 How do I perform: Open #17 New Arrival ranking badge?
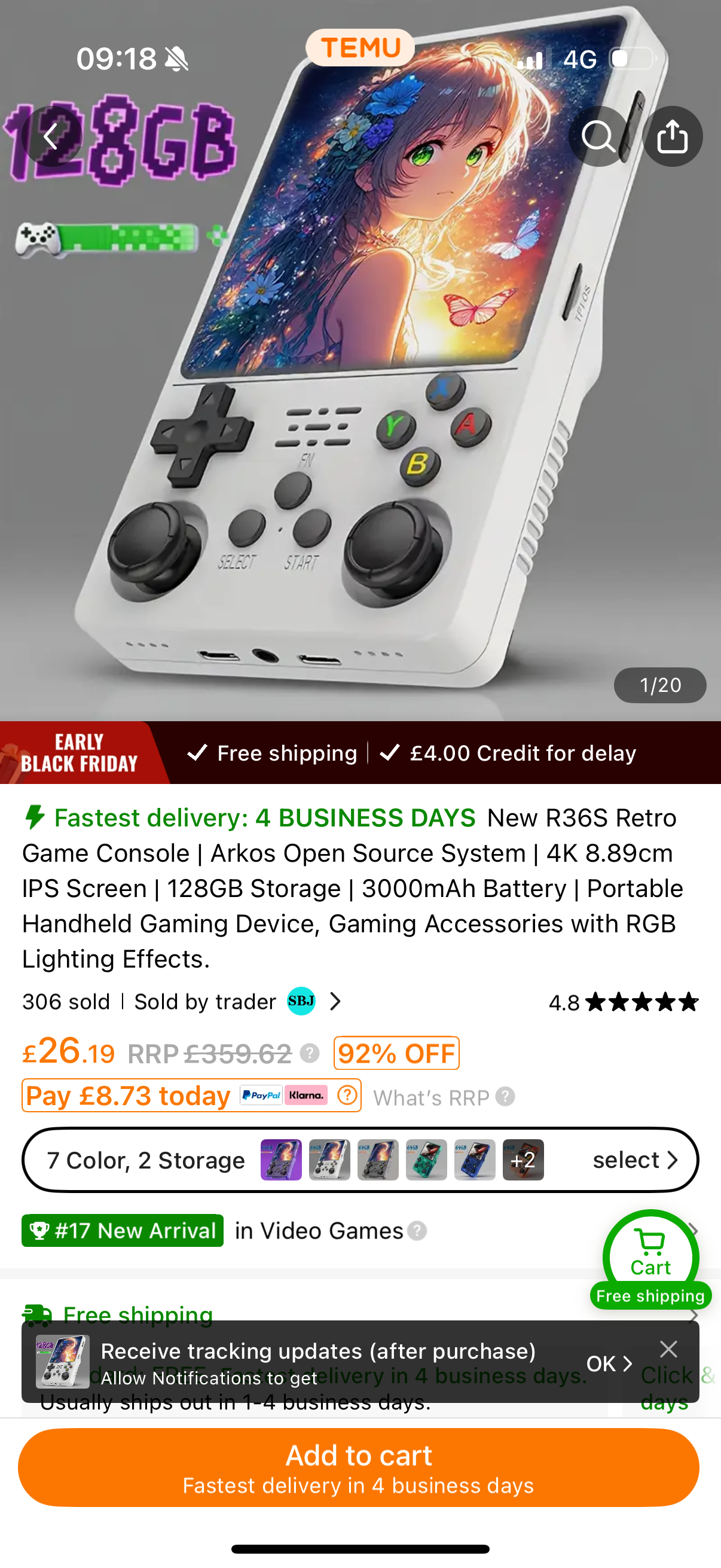click(x=123, y=1231)
